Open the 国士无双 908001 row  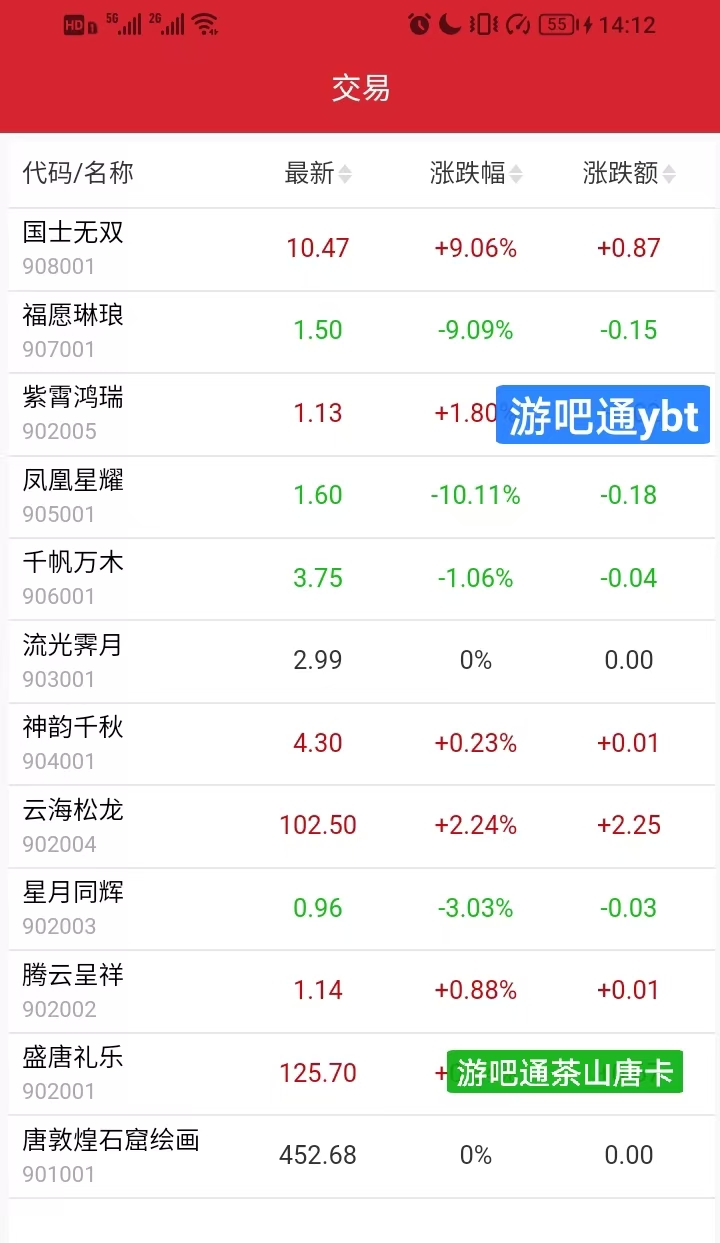tap(362, 249)
